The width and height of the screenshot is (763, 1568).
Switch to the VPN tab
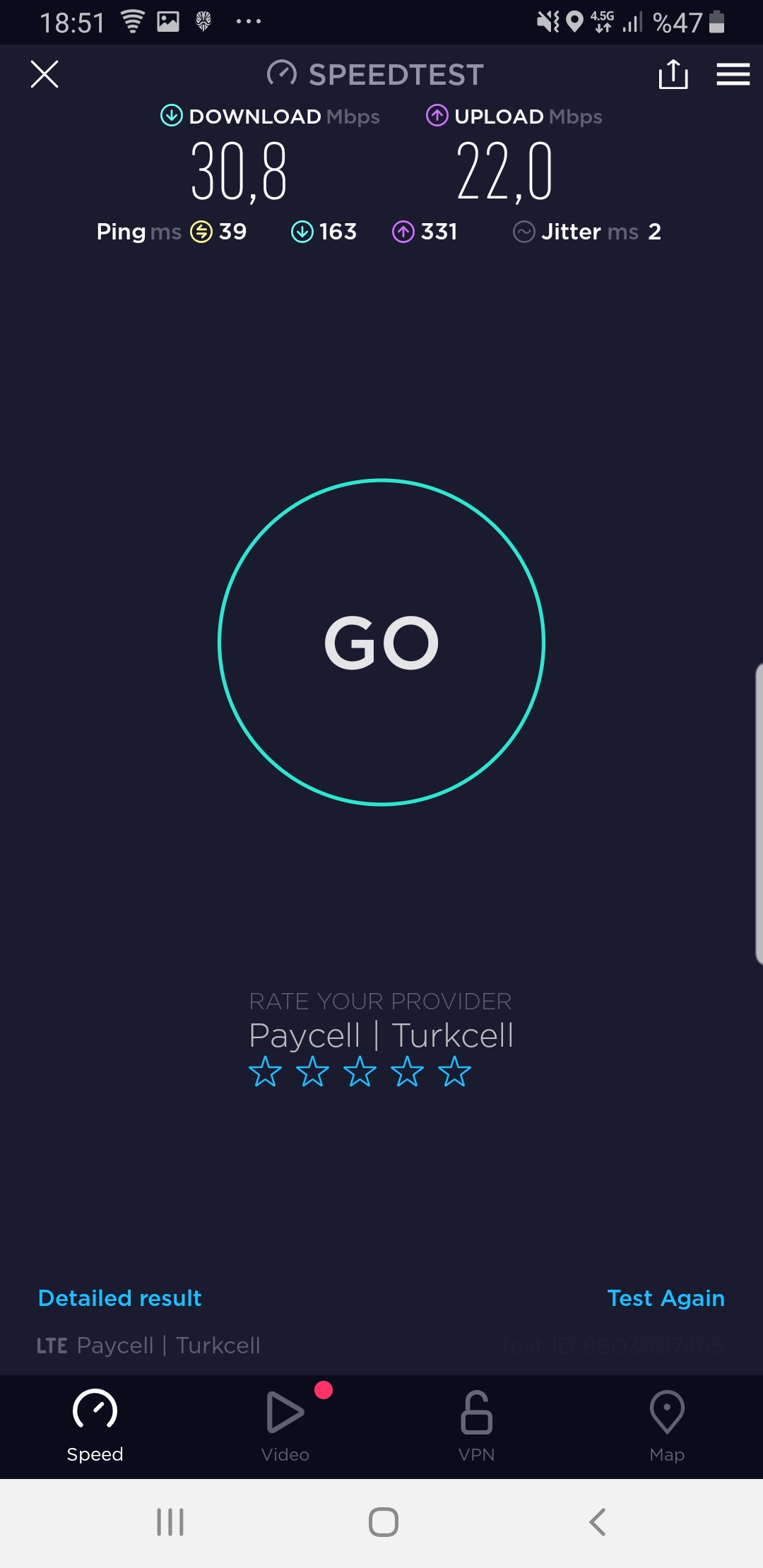(476, 1427)
